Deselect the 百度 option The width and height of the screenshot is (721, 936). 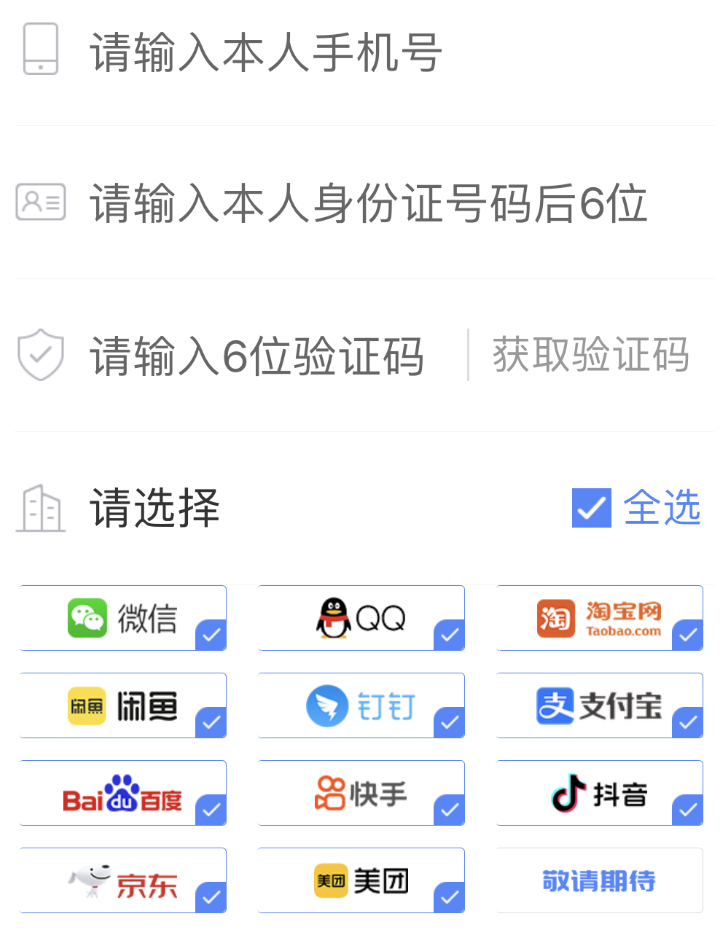click(123, 794)
